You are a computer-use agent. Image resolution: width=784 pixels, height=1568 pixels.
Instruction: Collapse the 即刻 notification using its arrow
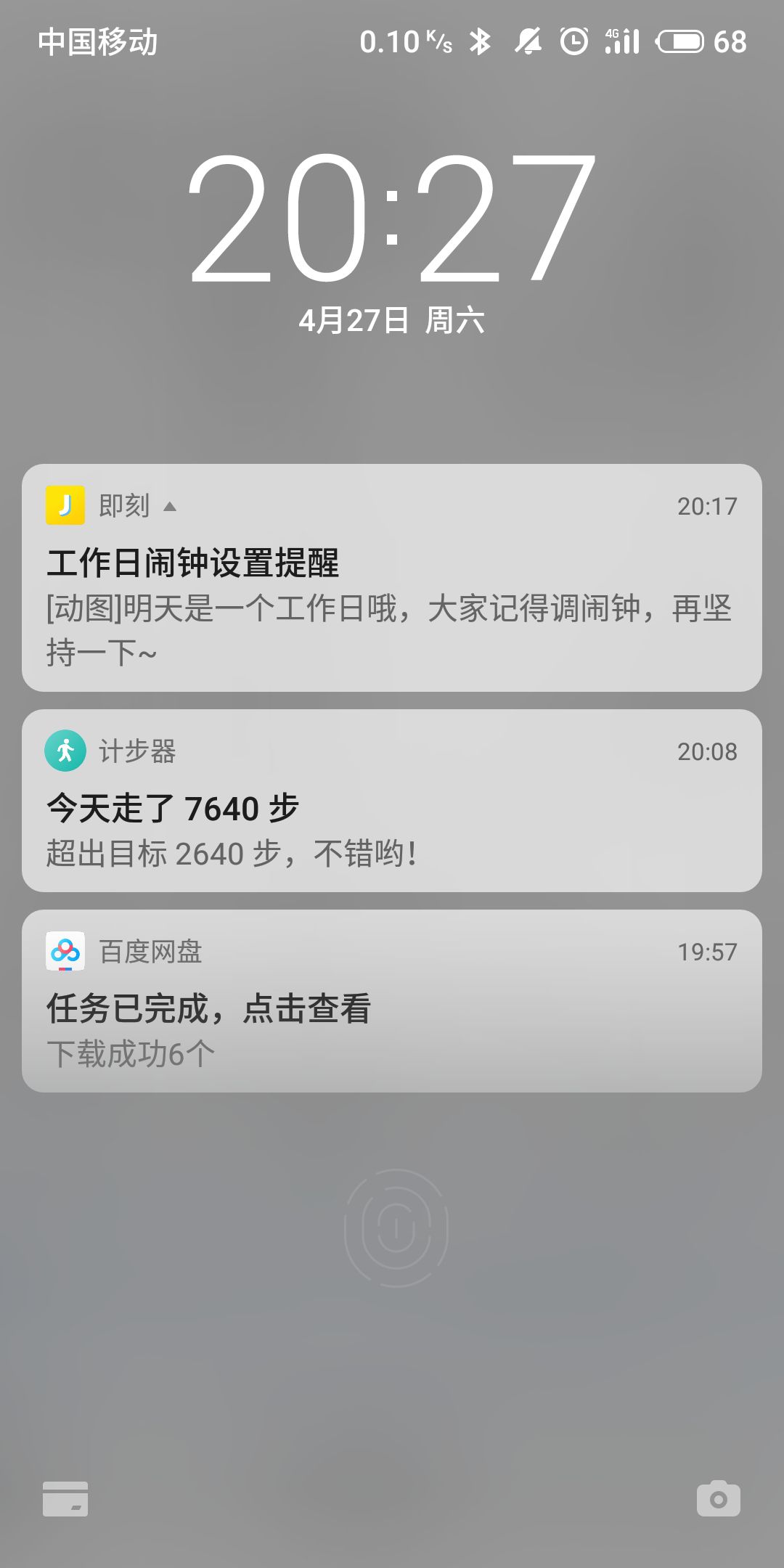(x=170, y=507)
